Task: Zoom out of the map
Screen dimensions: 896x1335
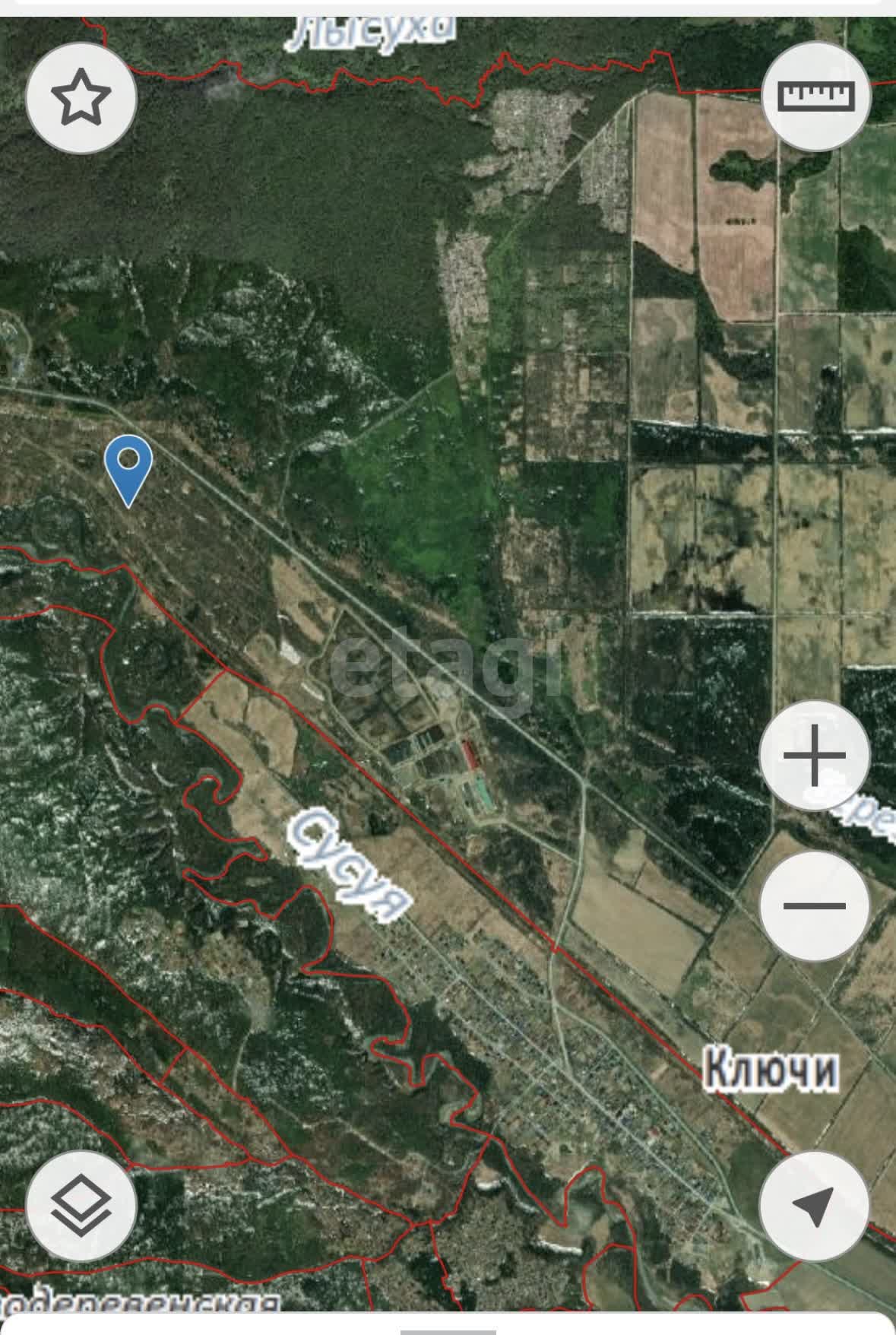Action: (x=815, y=905)
